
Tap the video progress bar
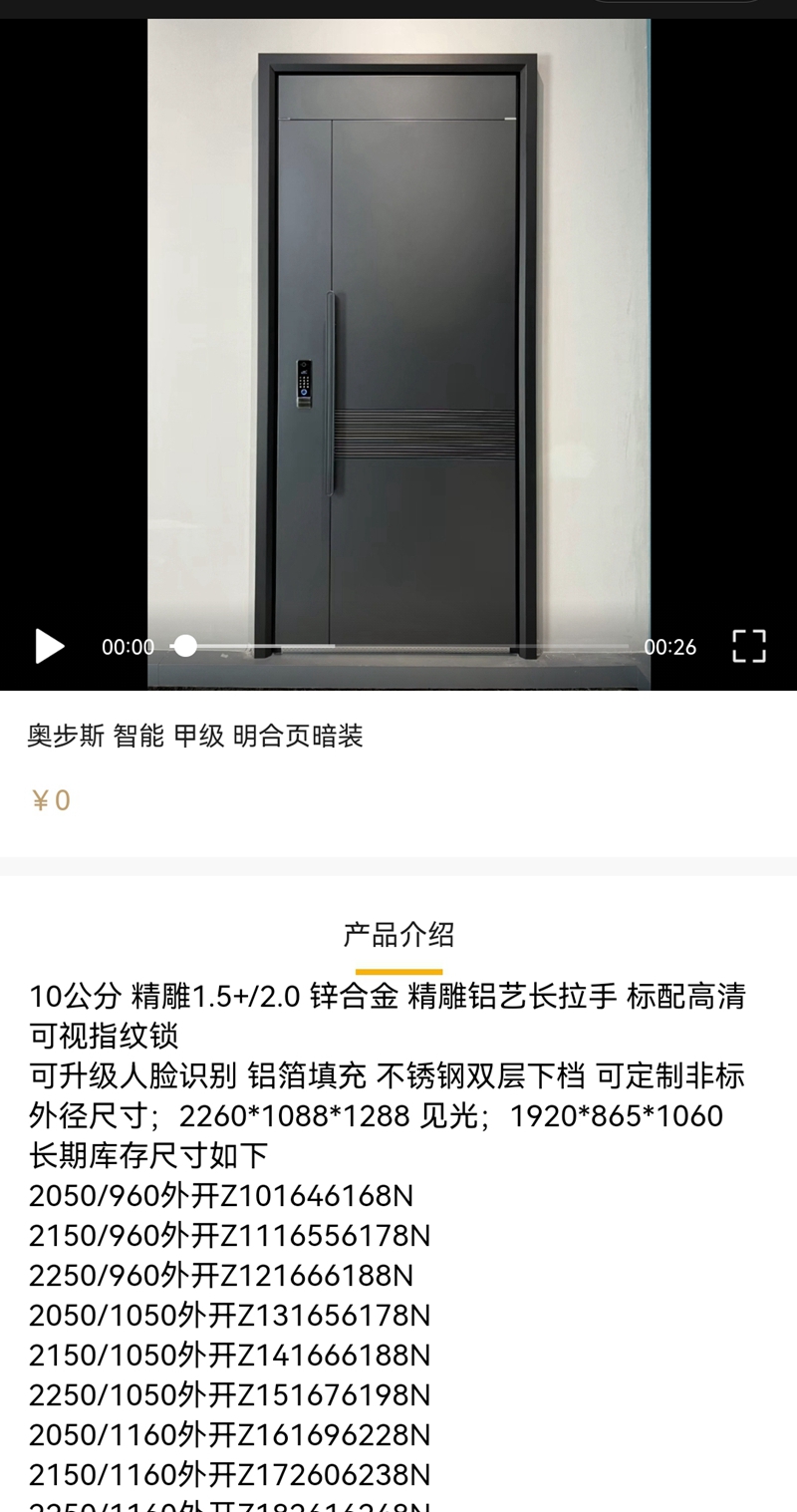click(398, 647)
